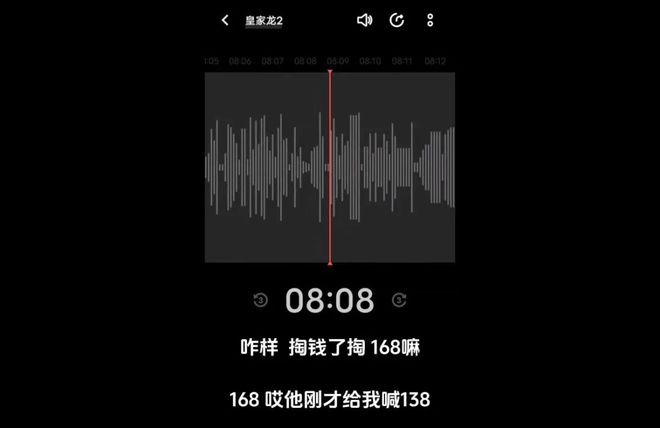Toggle the speaker audio output
This screenshot has width=660, height=428.
pyautogui.click(x=364, y=20)
